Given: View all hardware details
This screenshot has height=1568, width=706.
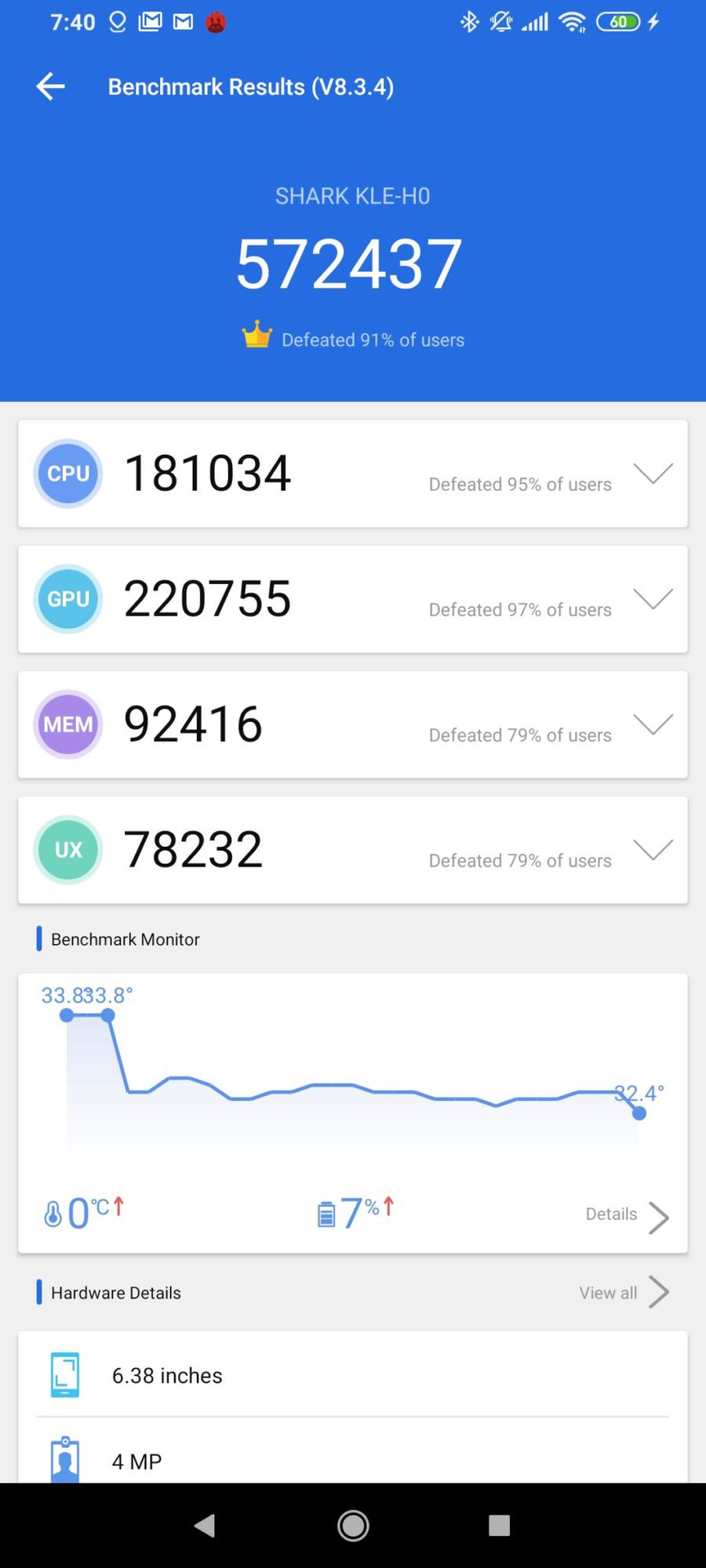Looking at the screenshot, I should point(624,1293).
